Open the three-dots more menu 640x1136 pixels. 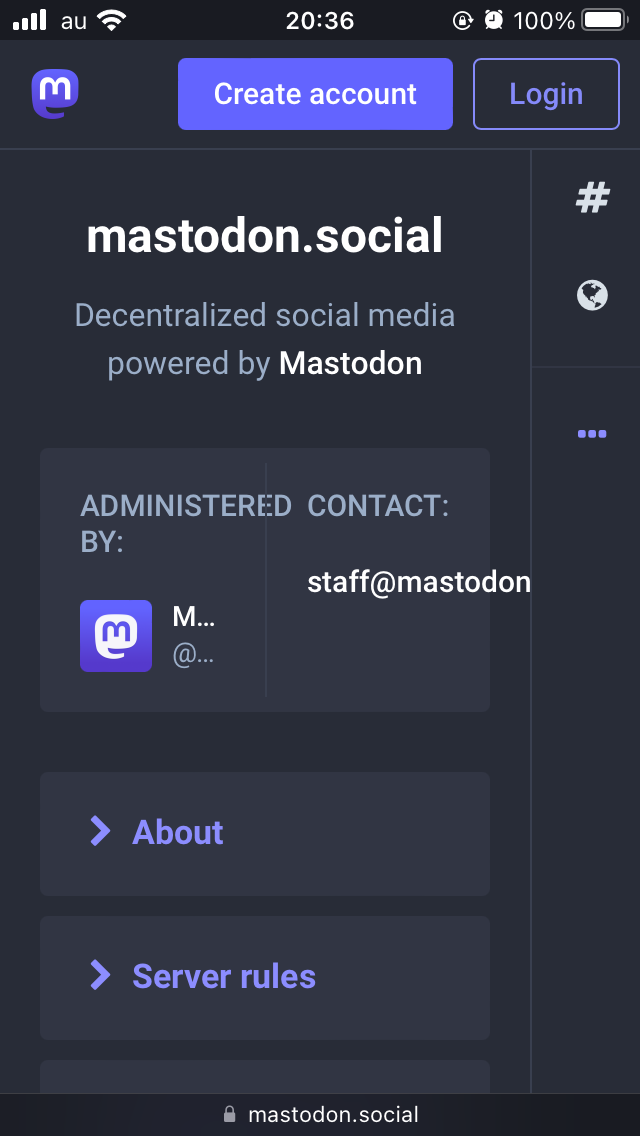click(x=592, y=434)
